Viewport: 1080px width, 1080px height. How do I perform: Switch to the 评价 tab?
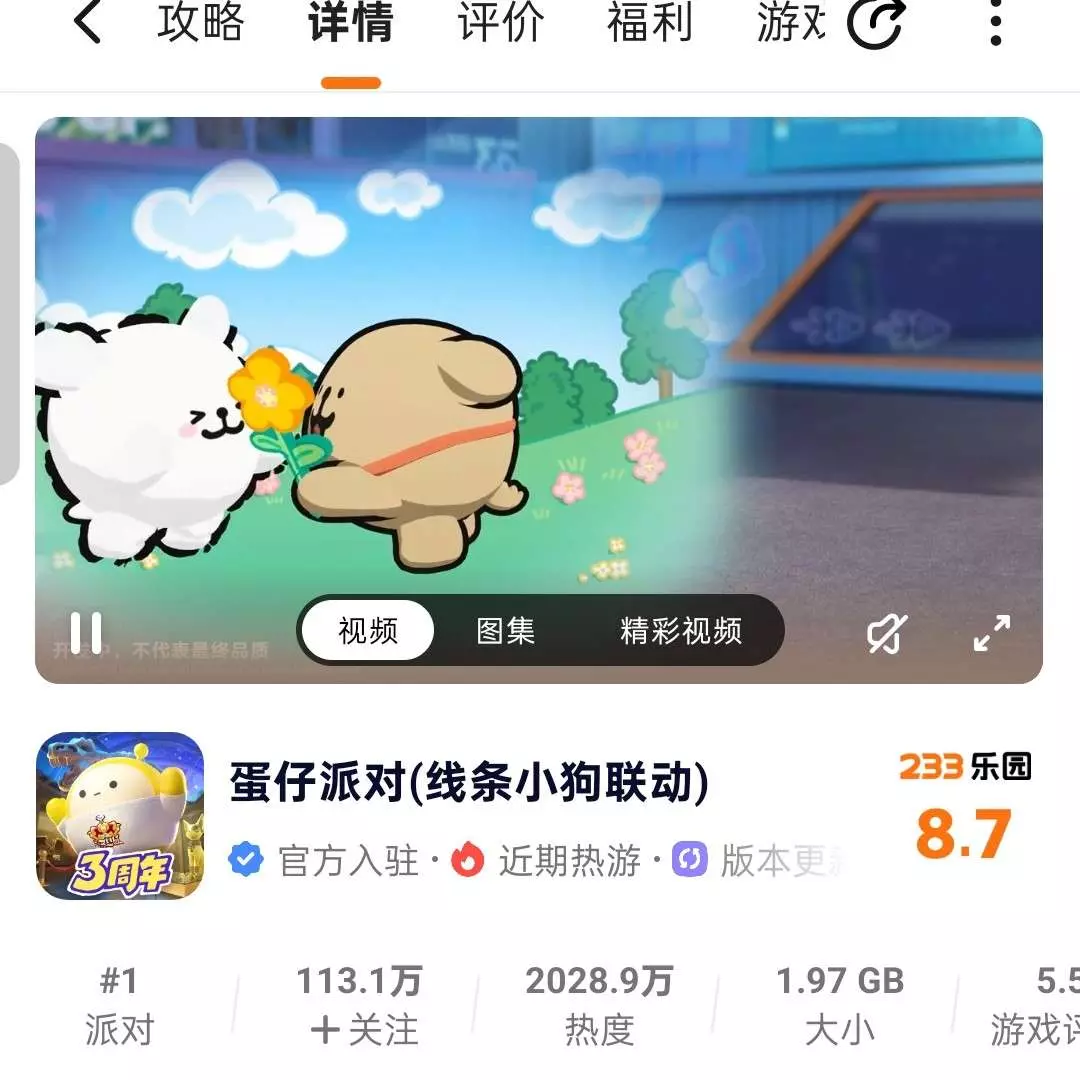(x=500, y=23)
